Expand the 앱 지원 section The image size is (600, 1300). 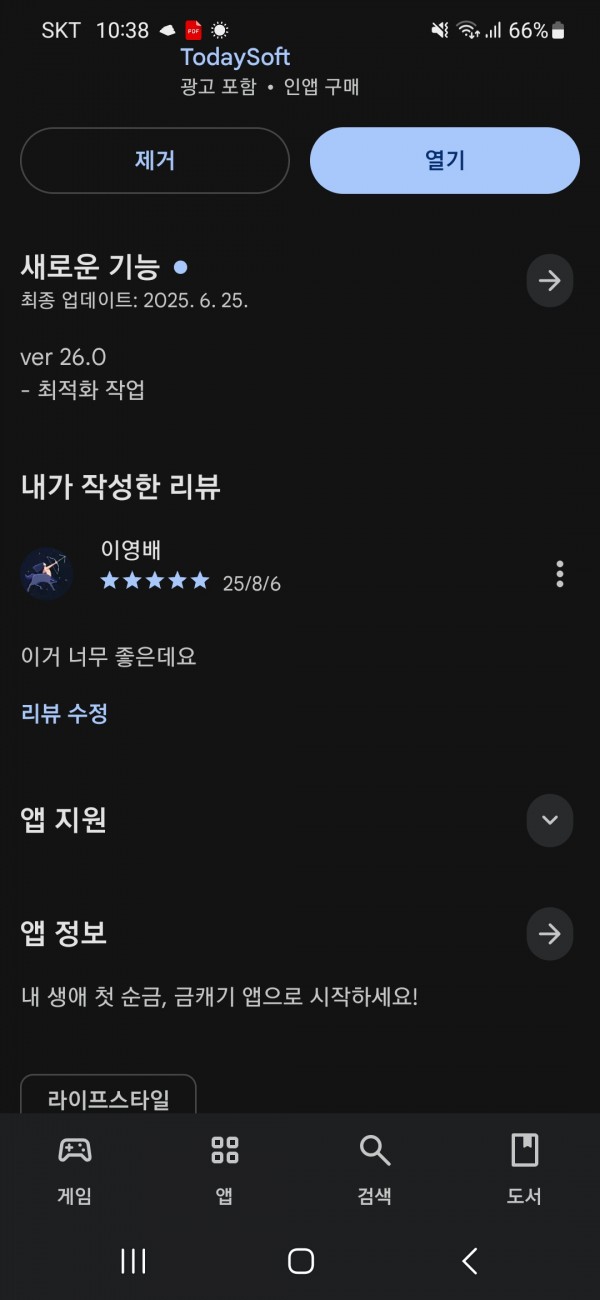point(550,820)
